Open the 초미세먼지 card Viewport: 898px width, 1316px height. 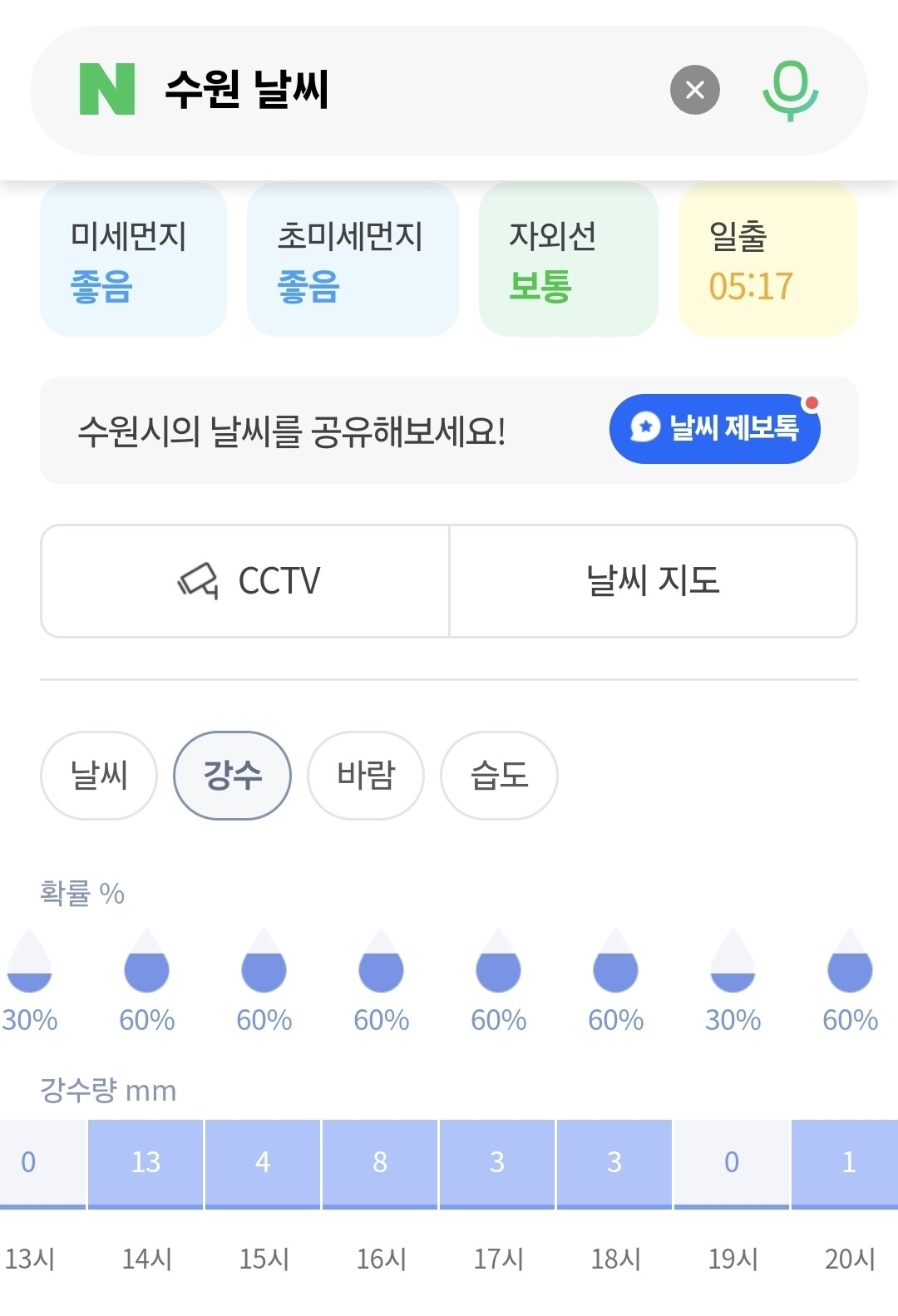coord(353,259)
